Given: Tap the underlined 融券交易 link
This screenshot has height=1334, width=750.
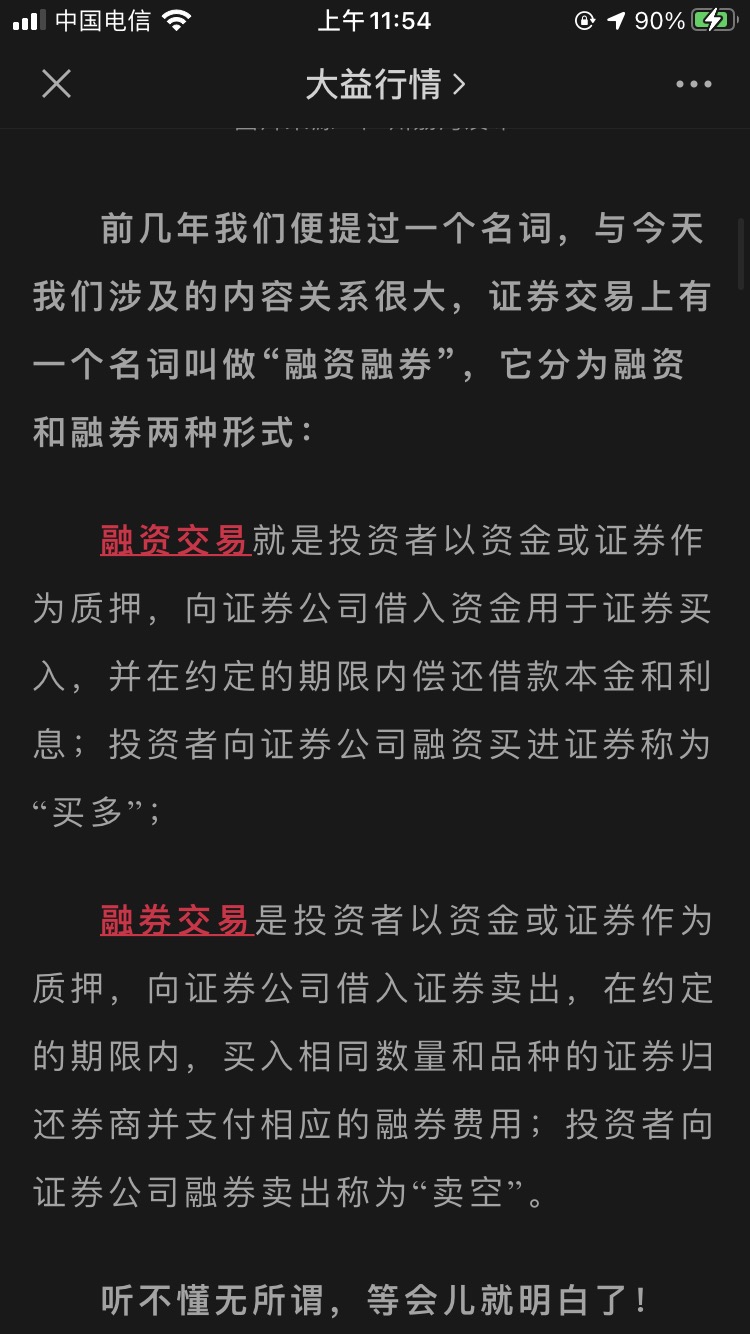Looking at the screenshot, I should point(177,919).
